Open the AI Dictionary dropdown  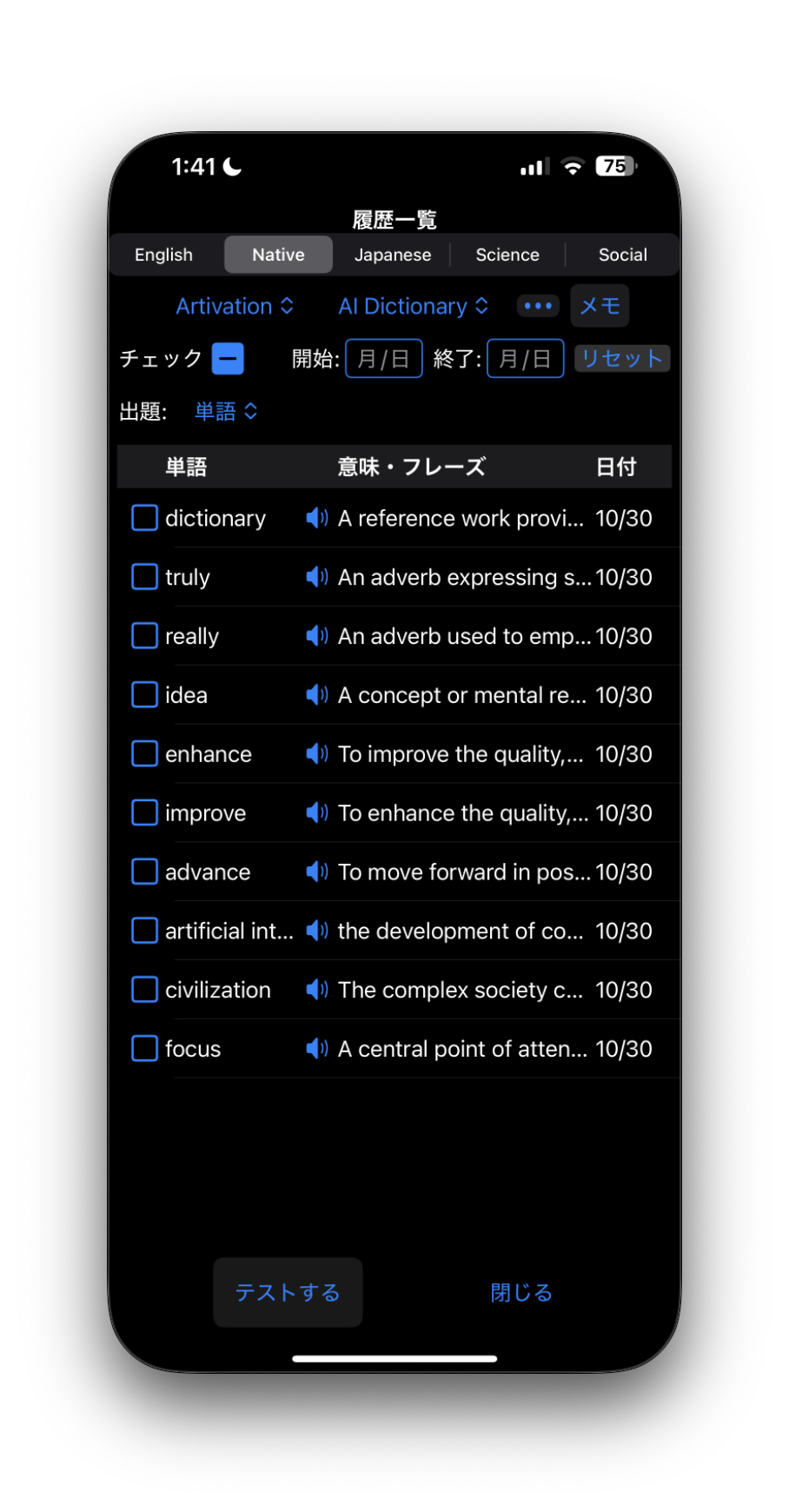click(413, 306)
